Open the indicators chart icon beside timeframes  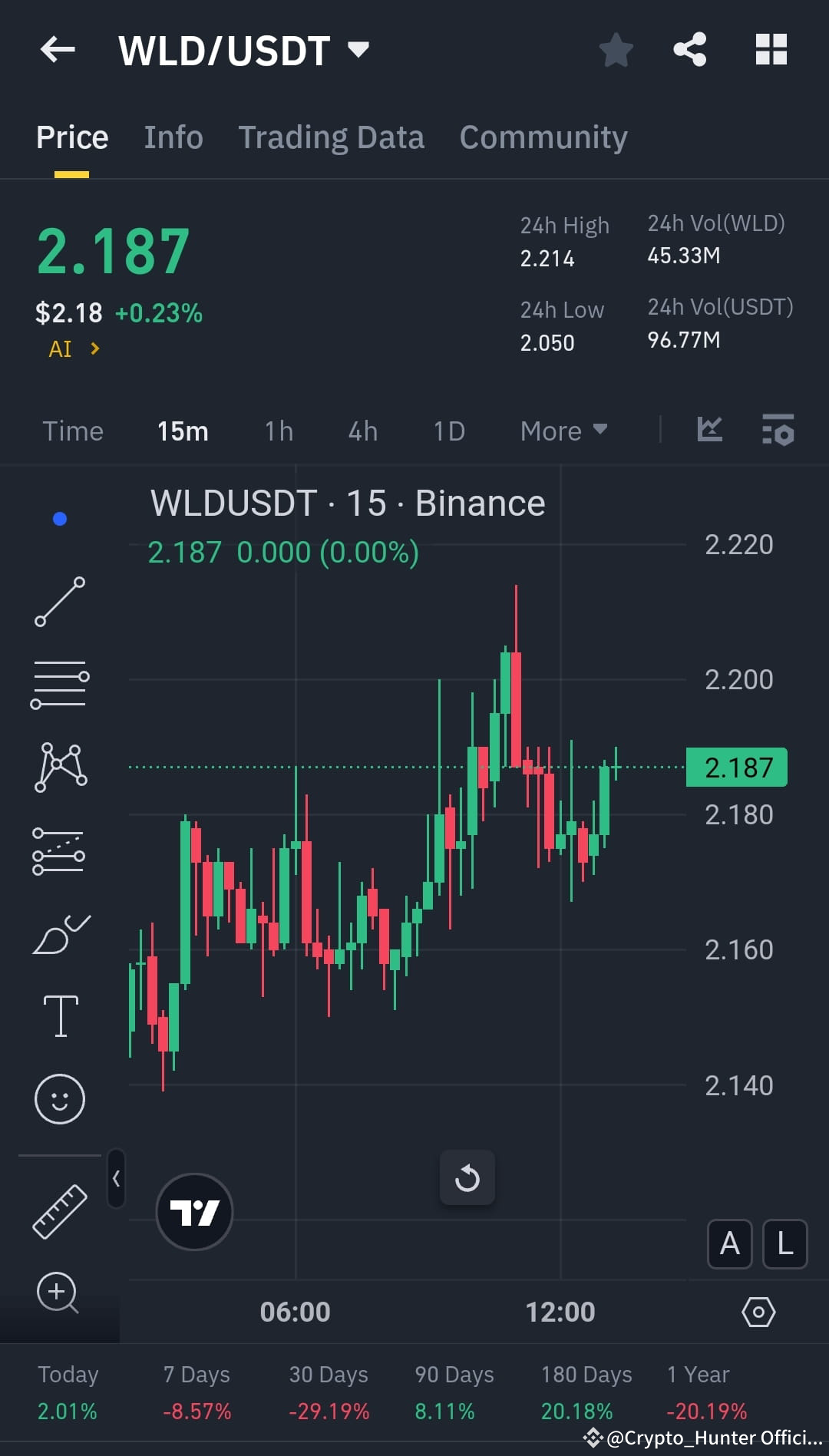[x=709, y=431]
